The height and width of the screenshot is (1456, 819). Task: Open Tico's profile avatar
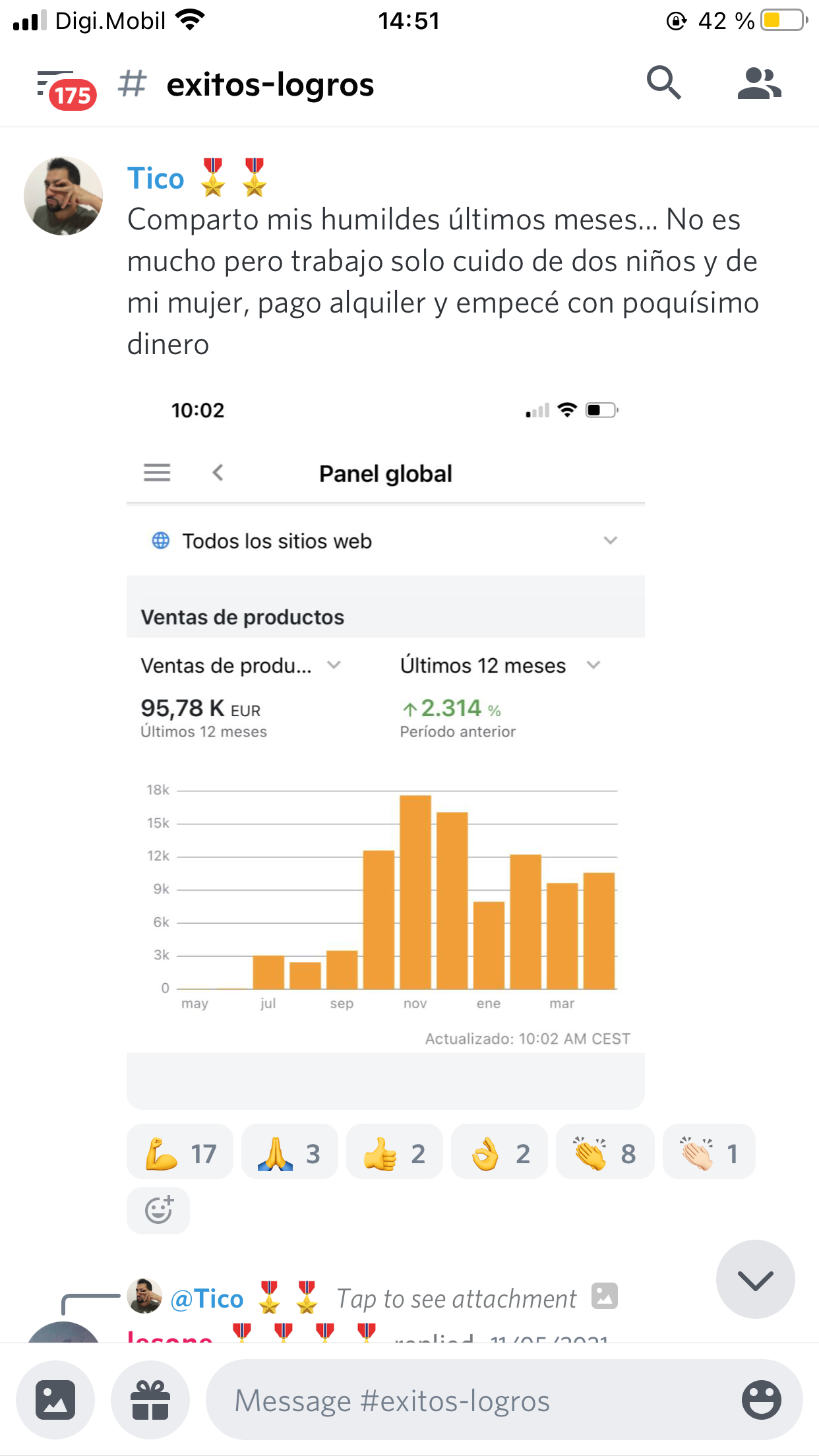coord(63,196)
